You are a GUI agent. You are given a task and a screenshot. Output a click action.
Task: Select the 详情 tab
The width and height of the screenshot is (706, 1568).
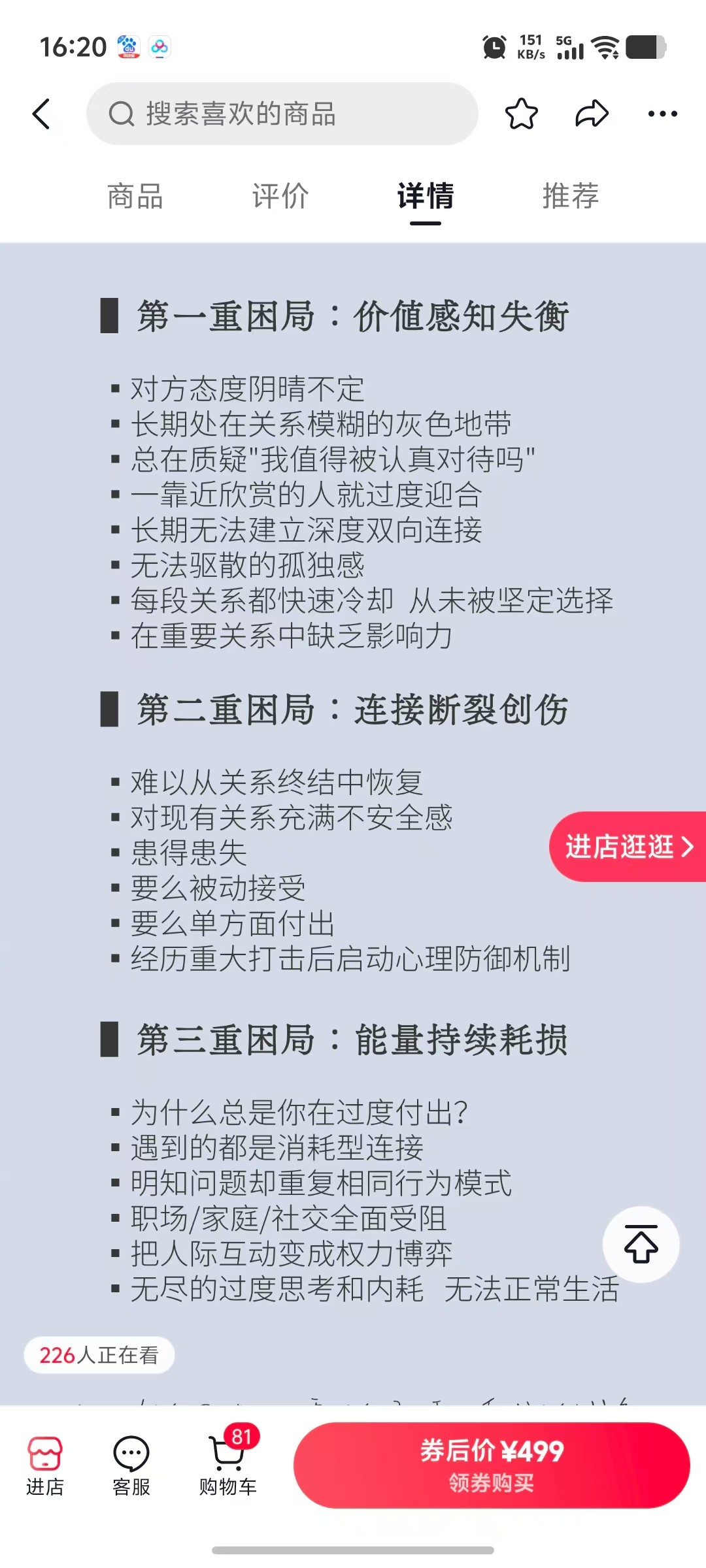[x=426, y=196]
